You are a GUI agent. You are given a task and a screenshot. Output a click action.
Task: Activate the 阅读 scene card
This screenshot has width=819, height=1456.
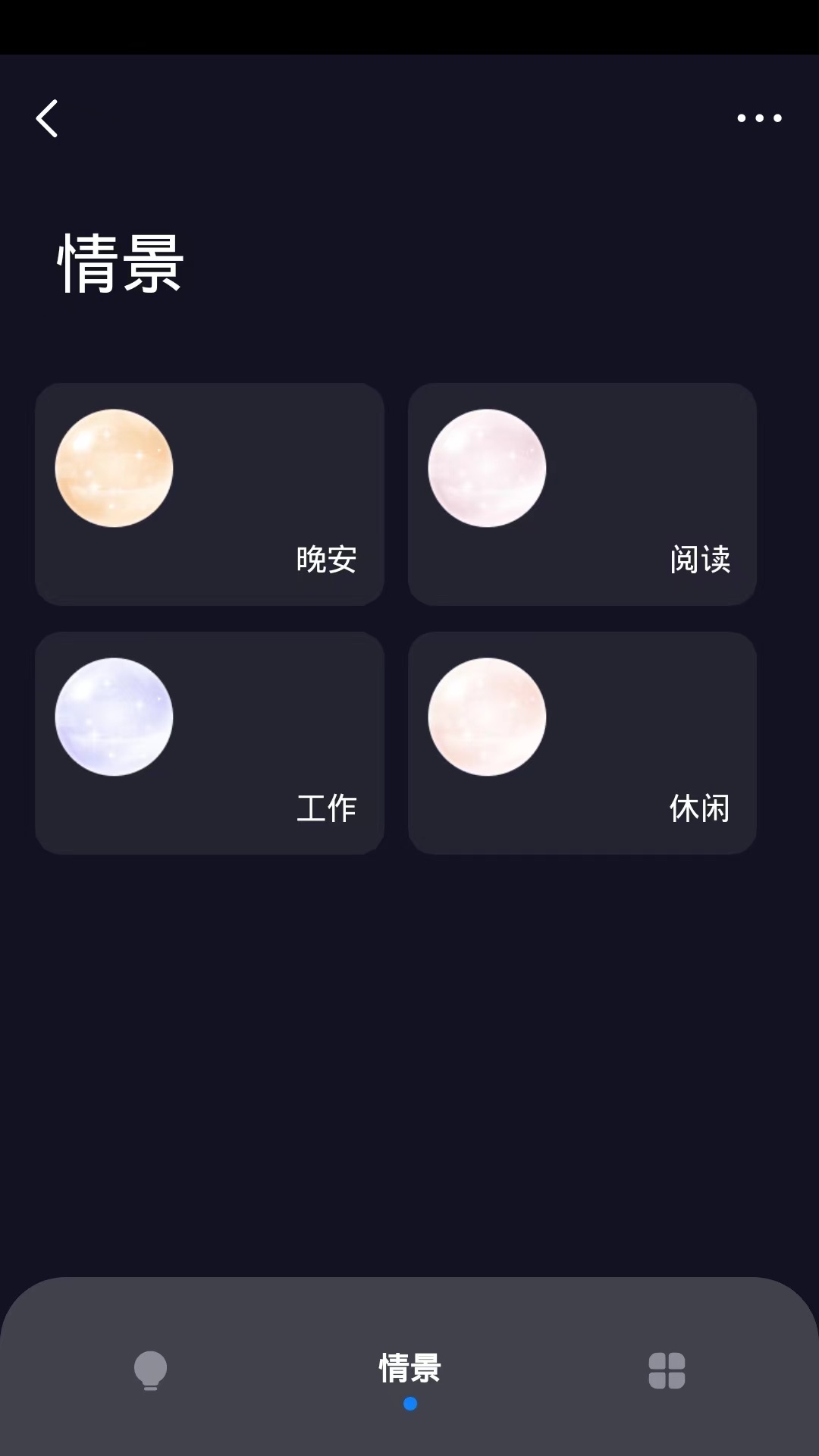tap(582, 493)
